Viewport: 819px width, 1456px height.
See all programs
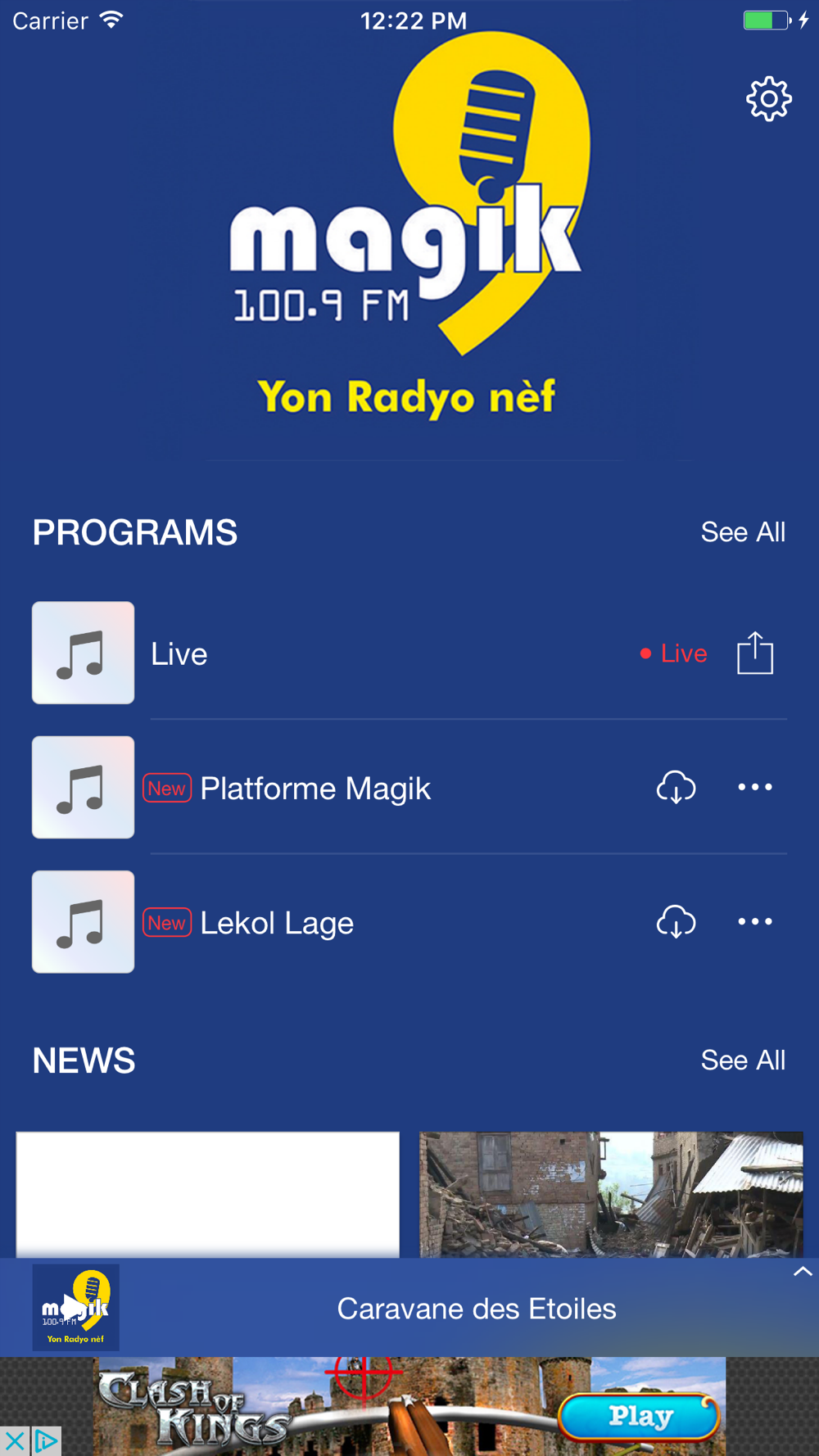click(743, 532)
